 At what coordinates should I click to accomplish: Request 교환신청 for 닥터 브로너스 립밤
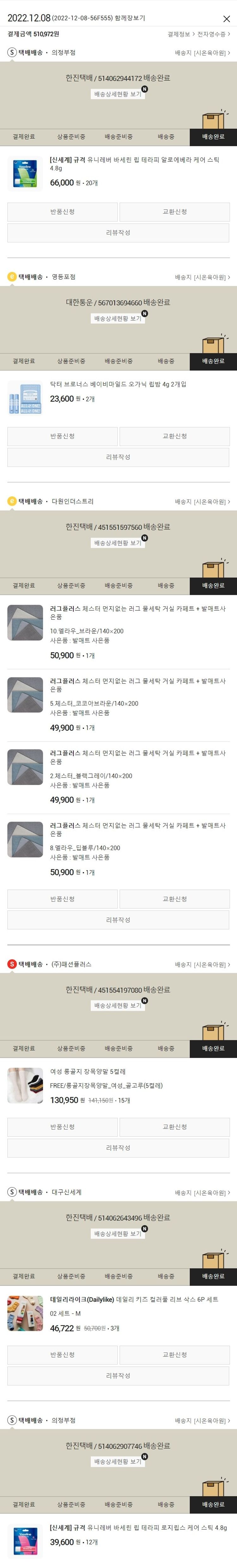174,436
